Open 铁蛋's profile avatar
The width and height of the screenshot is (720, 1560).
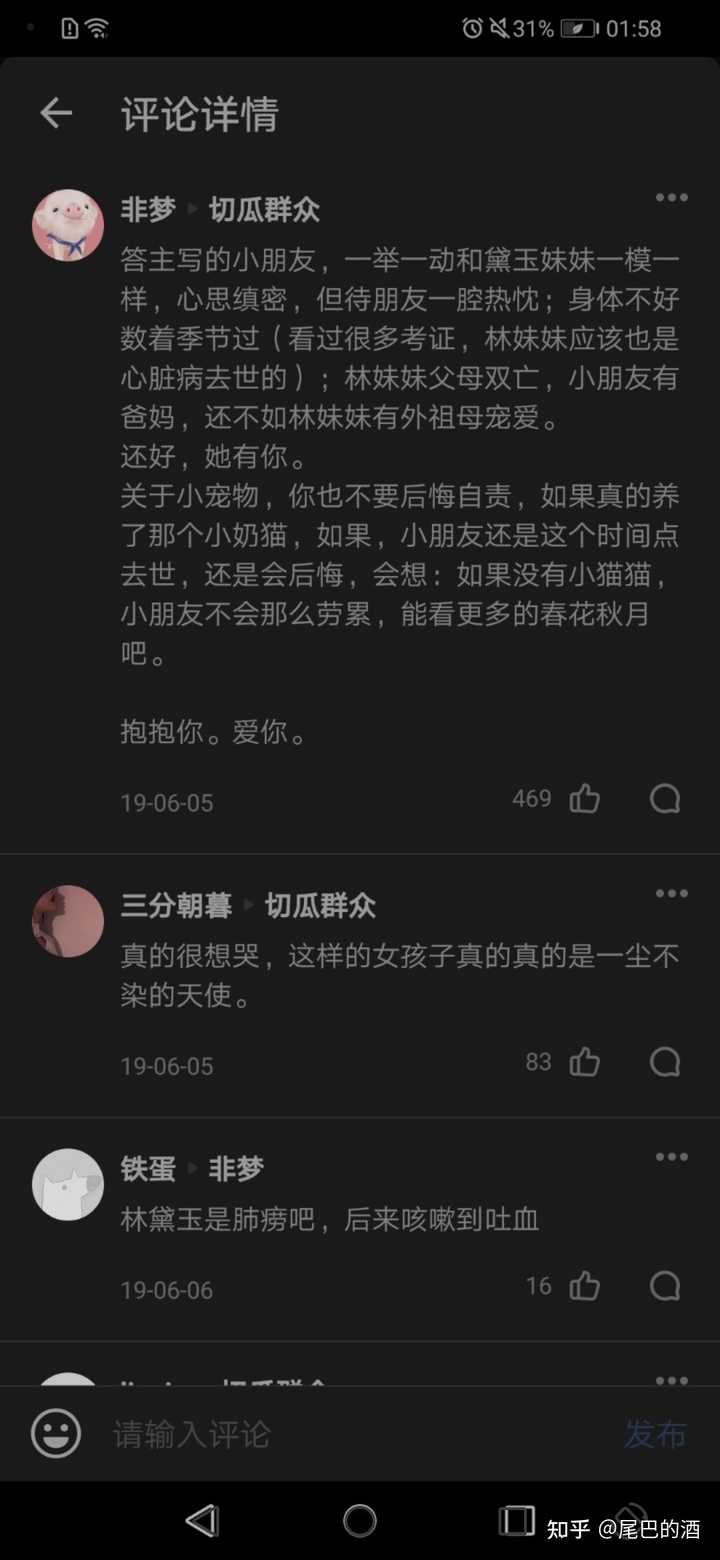coord(68,1184)
